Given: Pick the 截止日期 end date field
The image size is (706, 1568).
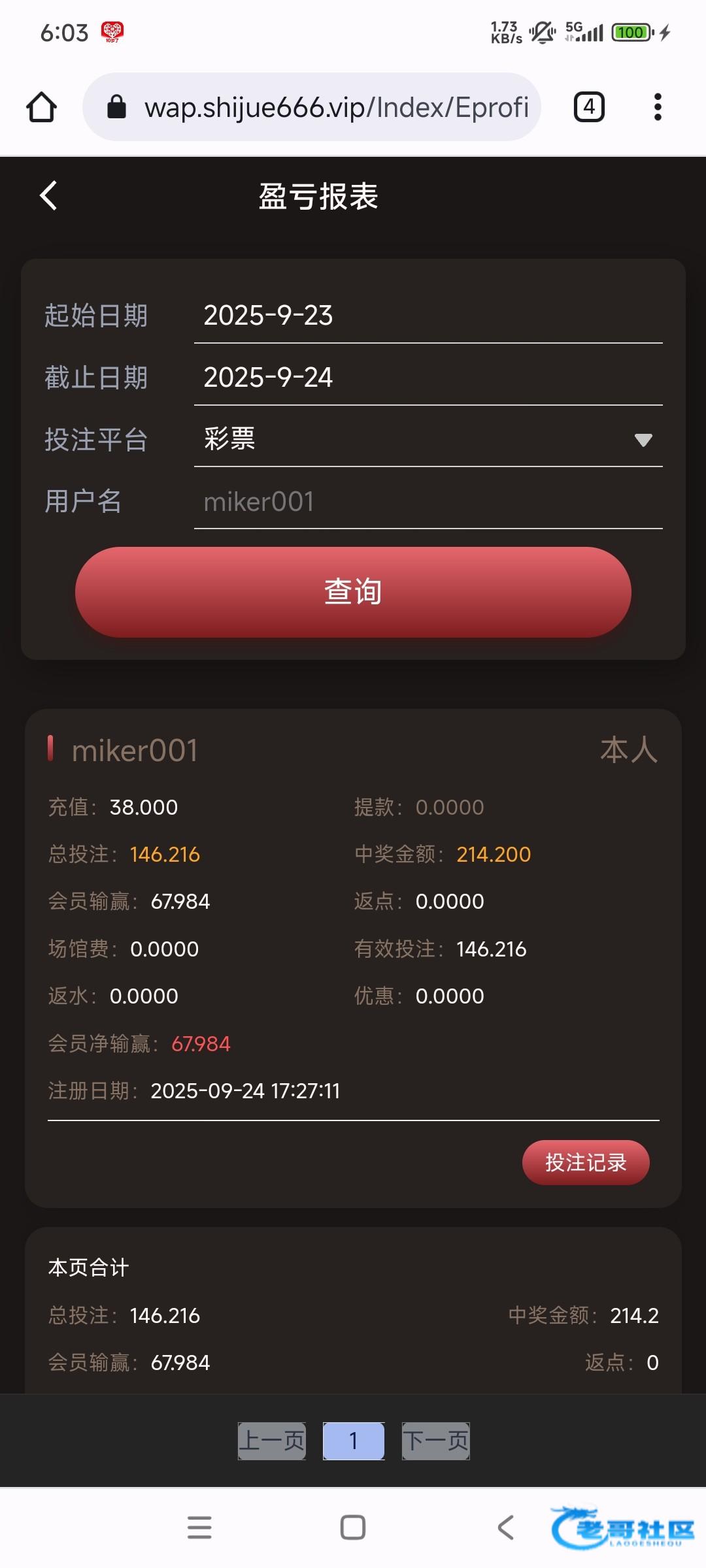Looking at the screenshot, I should click(428, 378).
